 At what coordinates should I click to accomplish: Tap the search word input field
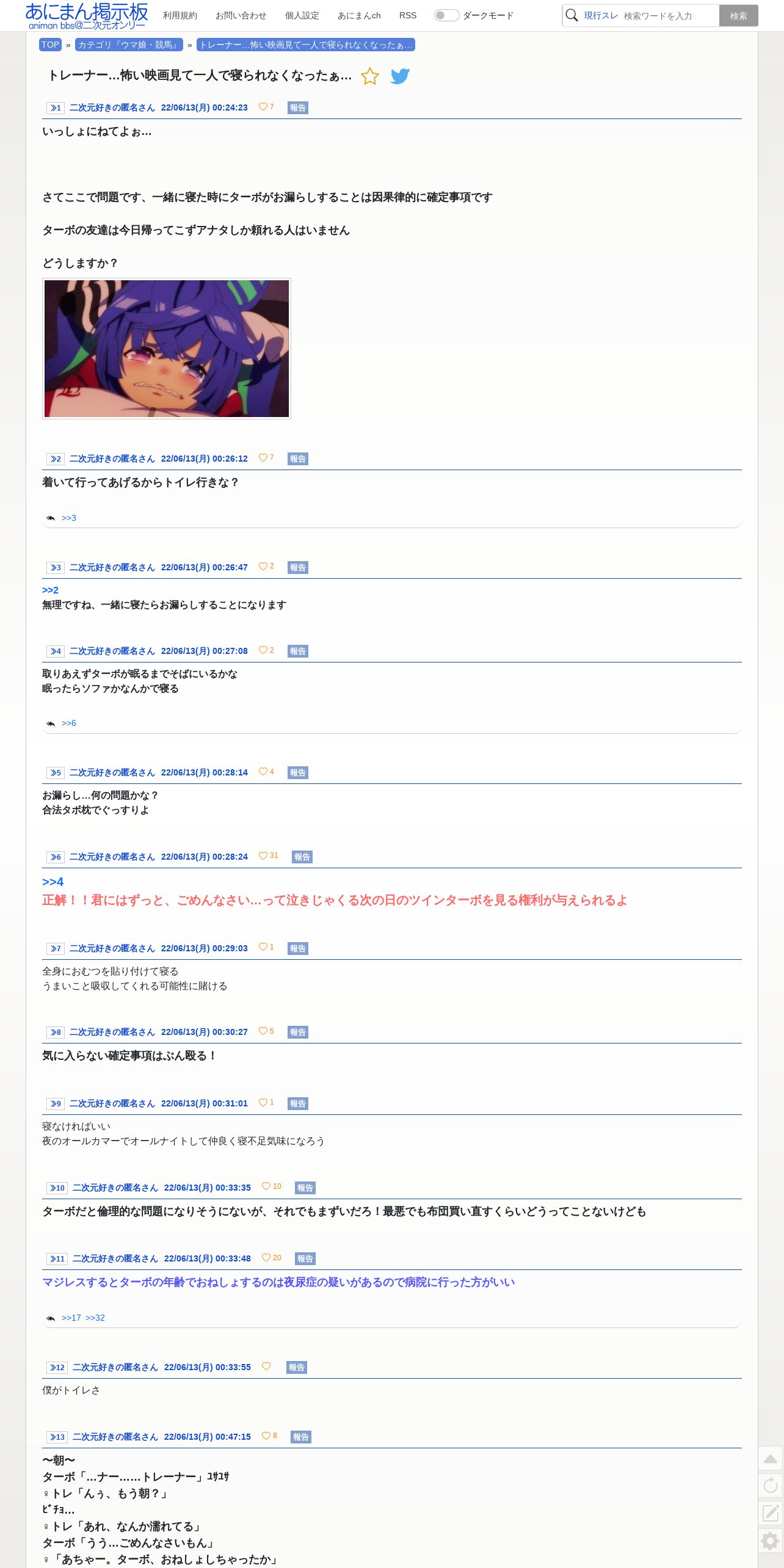[x=669, y=16]
